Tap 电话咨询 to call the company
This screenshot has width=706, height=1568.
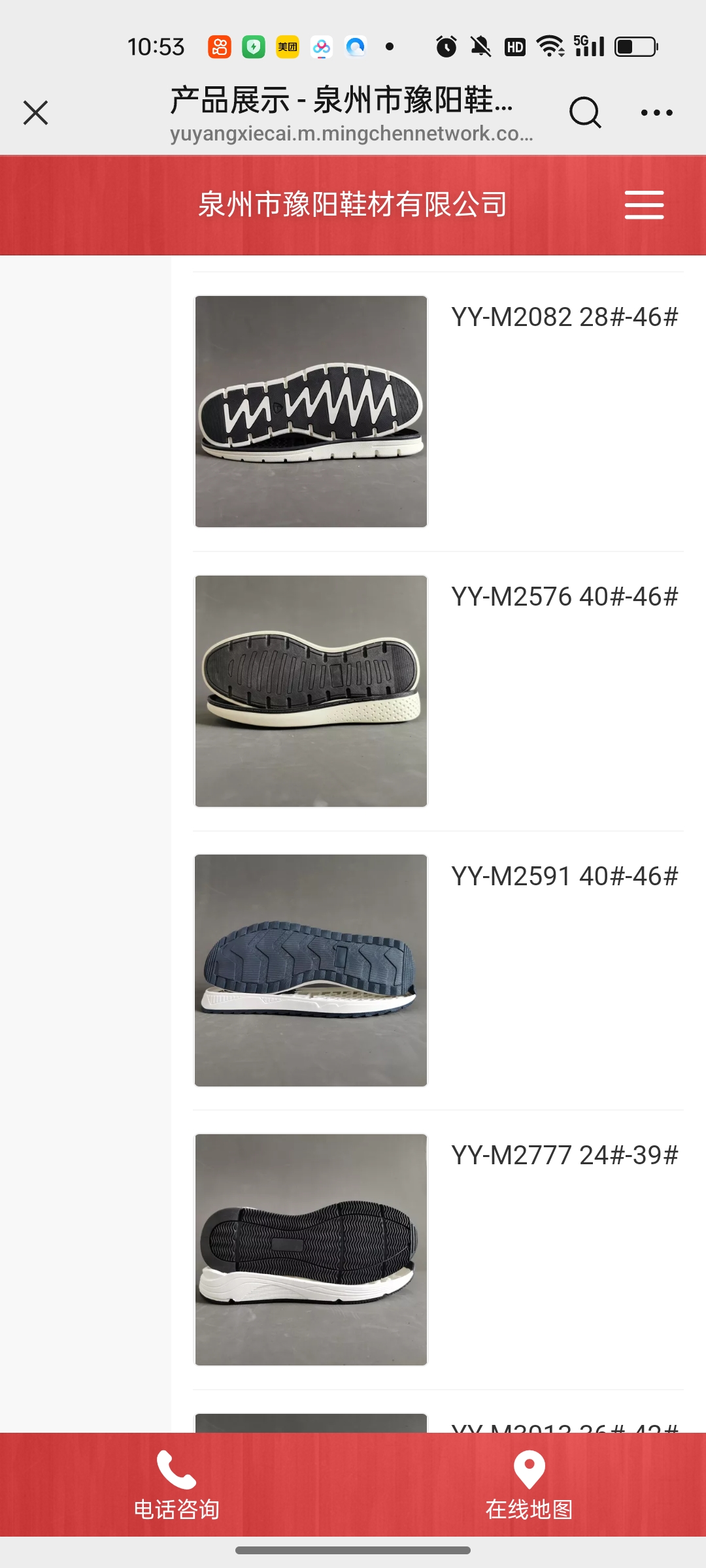176,1484
